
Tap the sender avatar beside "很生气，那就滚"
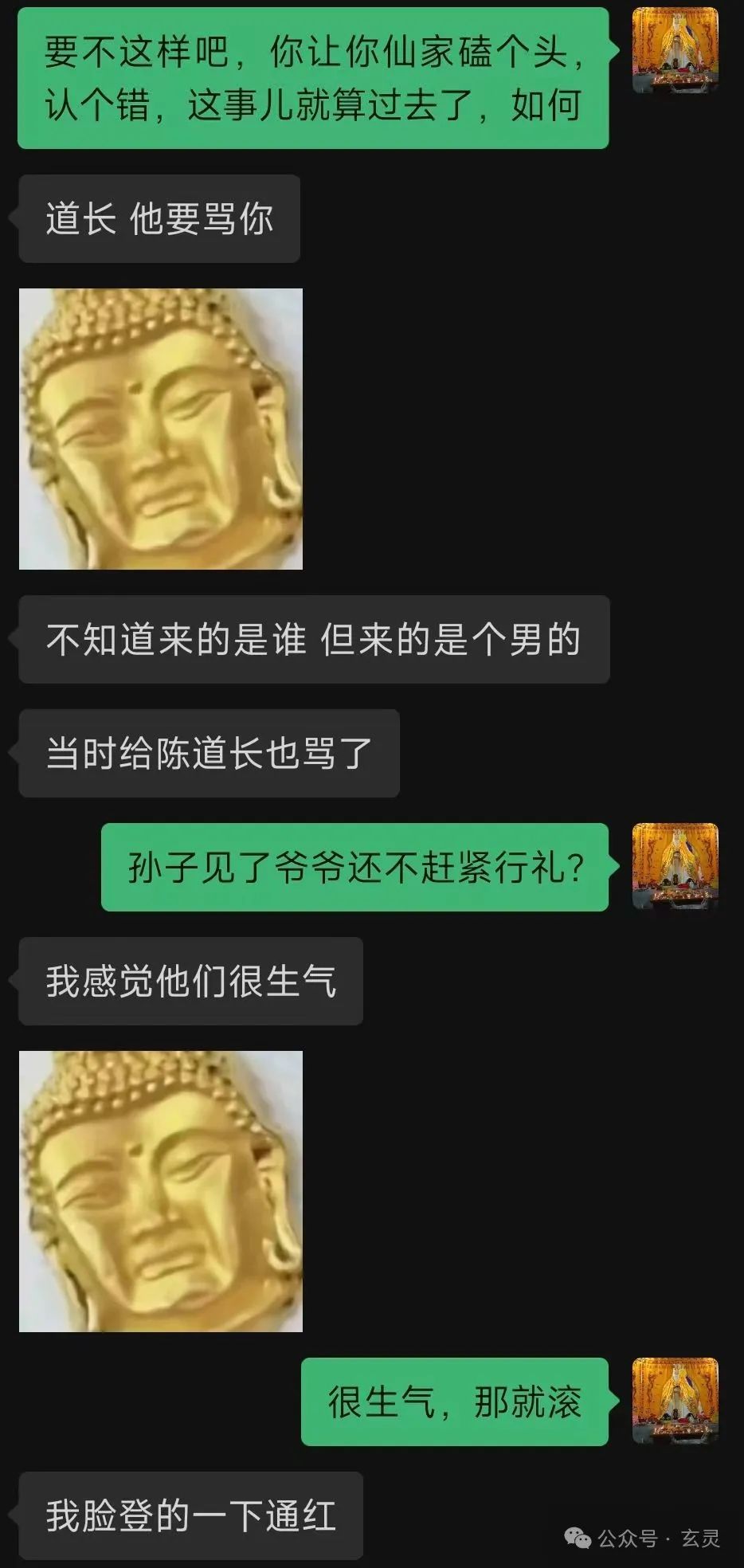coord(675,1401)
